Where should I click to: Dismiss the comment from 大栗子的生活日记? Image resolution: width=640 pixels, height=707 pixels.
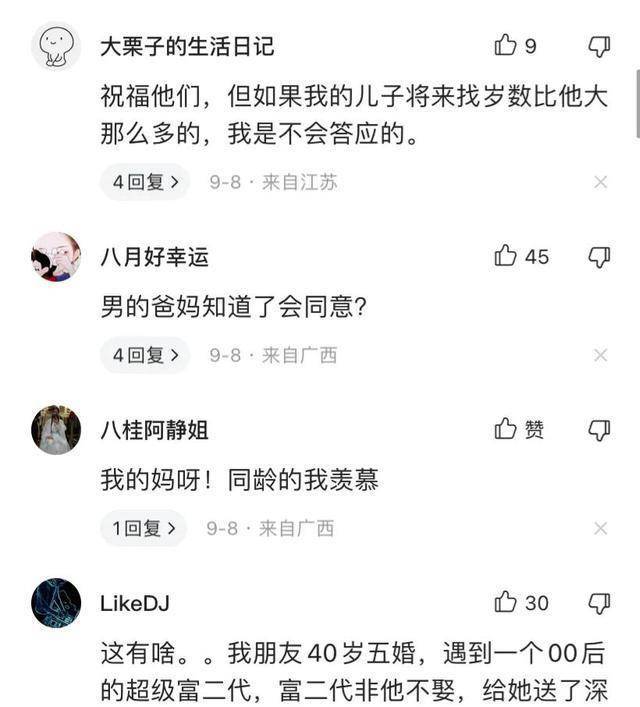600,182
